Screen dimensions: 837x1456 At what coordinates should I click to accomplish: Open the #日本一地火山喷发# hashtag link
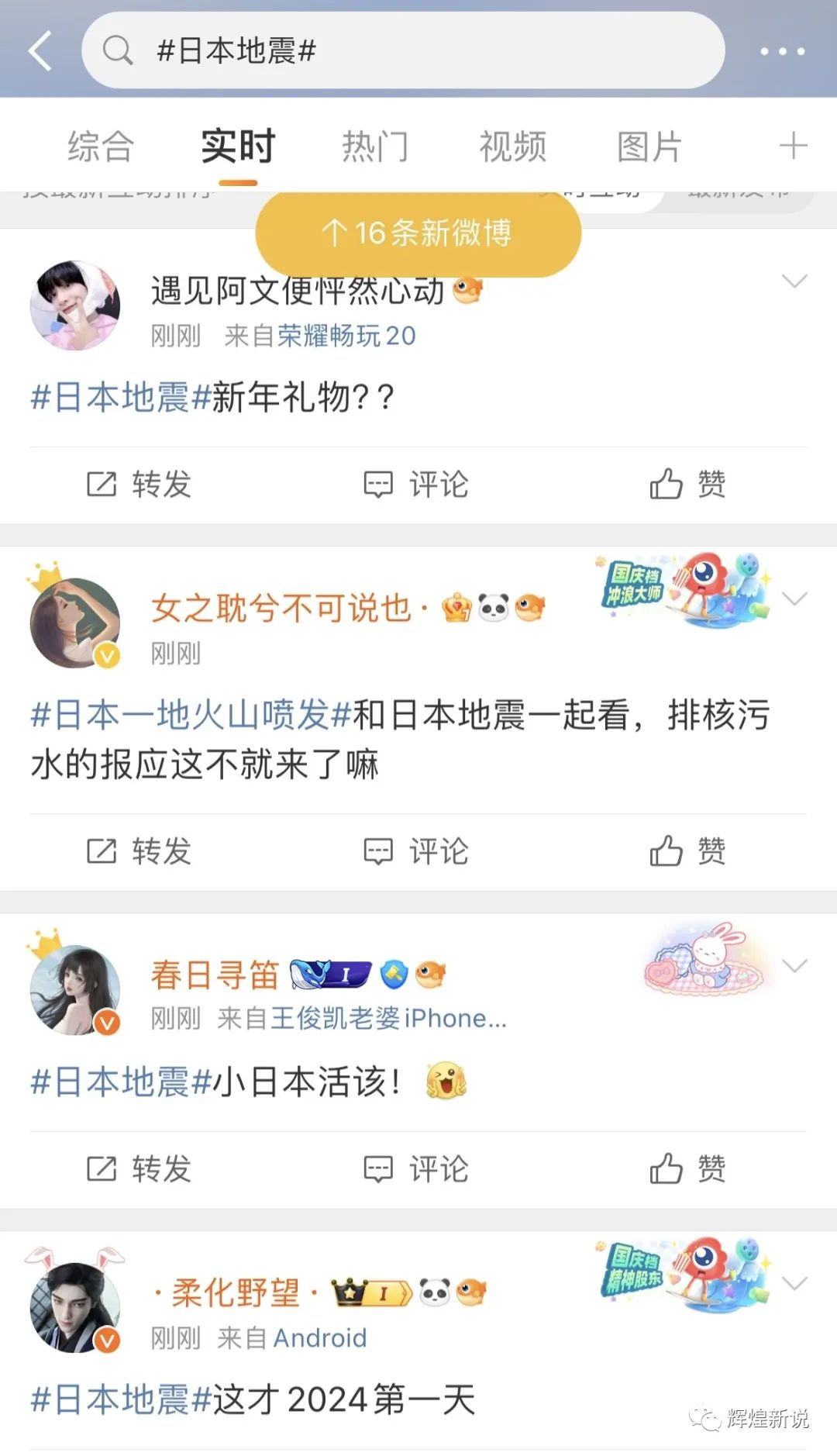click(191, 715)
